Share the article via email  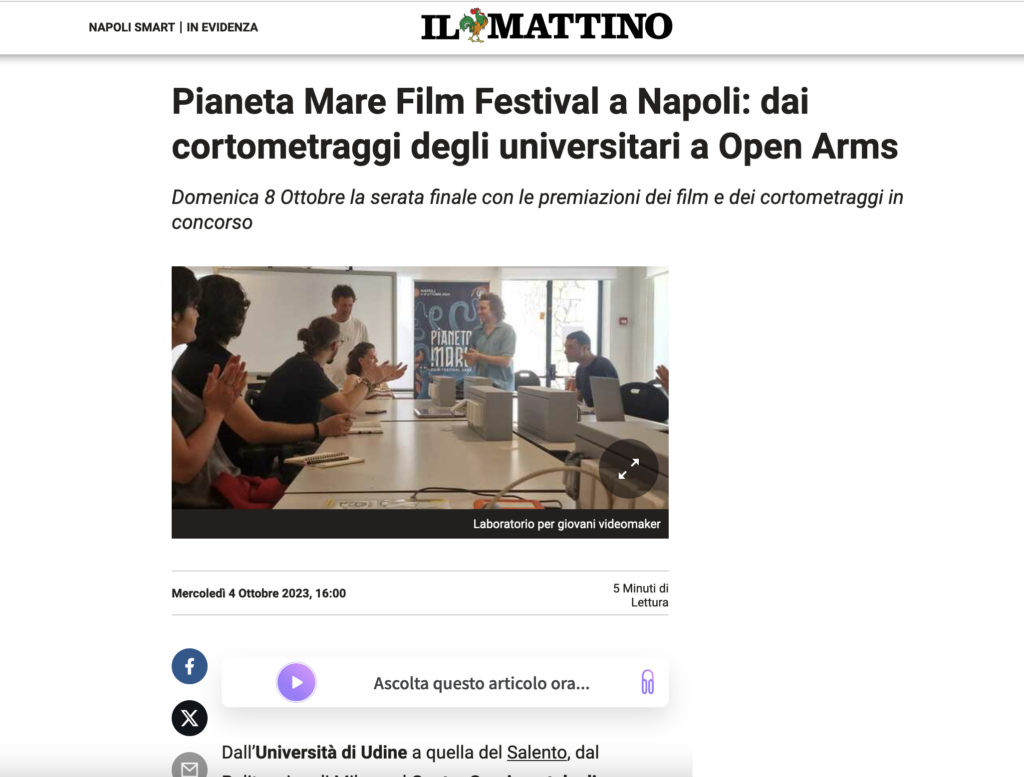click(189, 767)
